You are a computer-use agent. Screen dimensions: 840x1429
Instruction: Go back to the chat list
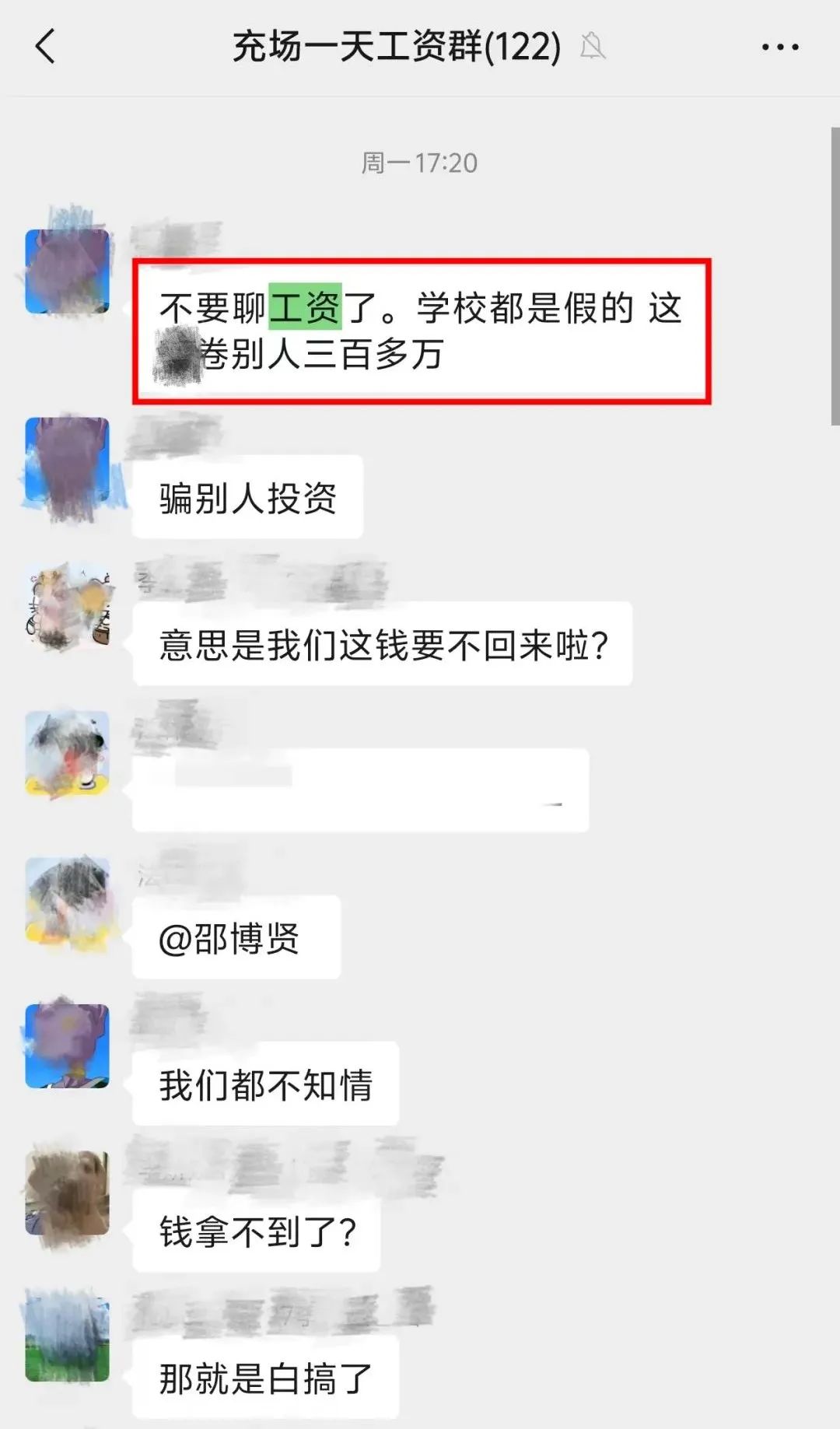tap(46, 47)
